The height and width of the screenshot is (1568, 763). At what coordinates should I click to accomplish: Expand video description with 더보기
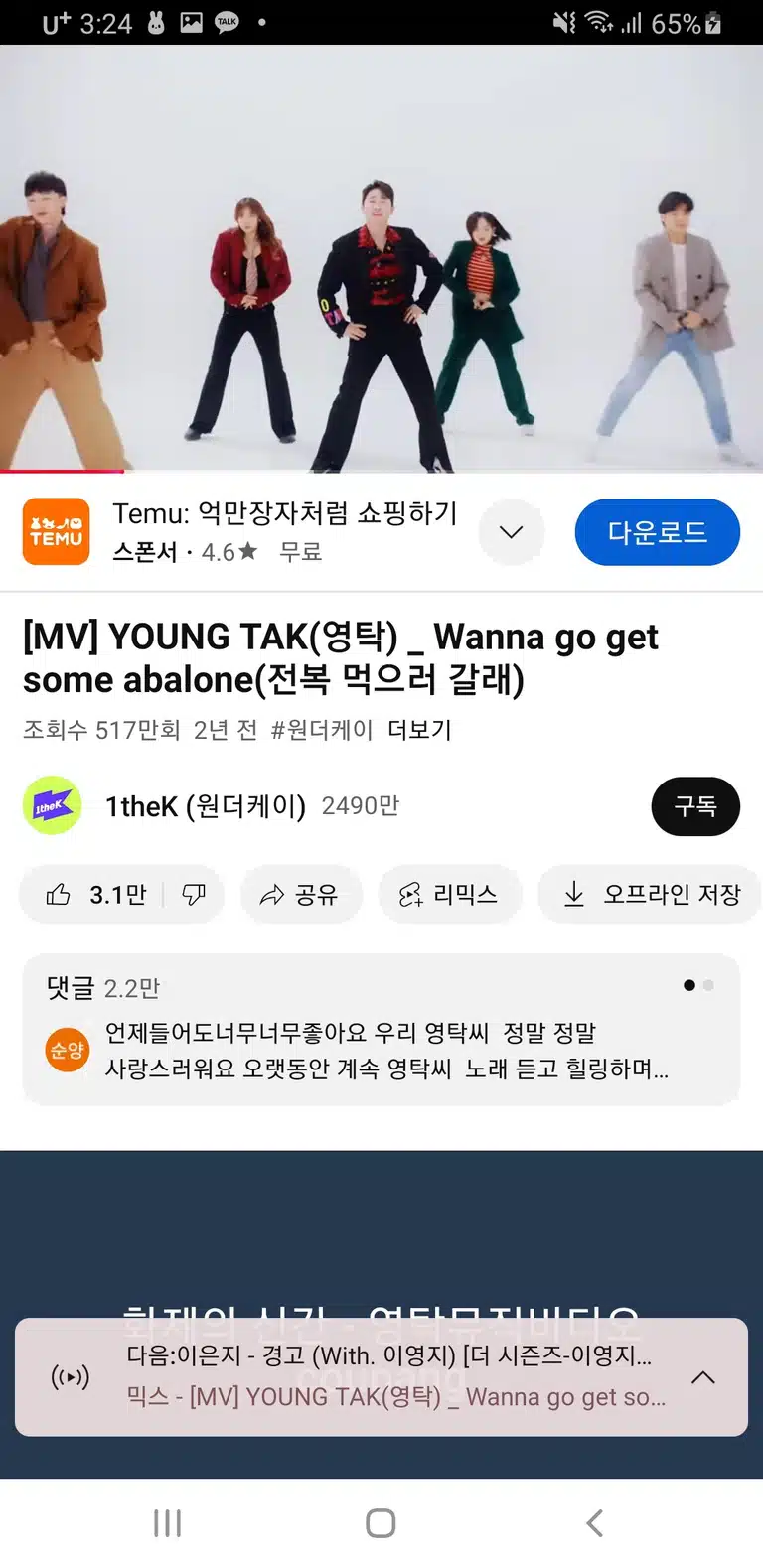click(x=419, y=730)
